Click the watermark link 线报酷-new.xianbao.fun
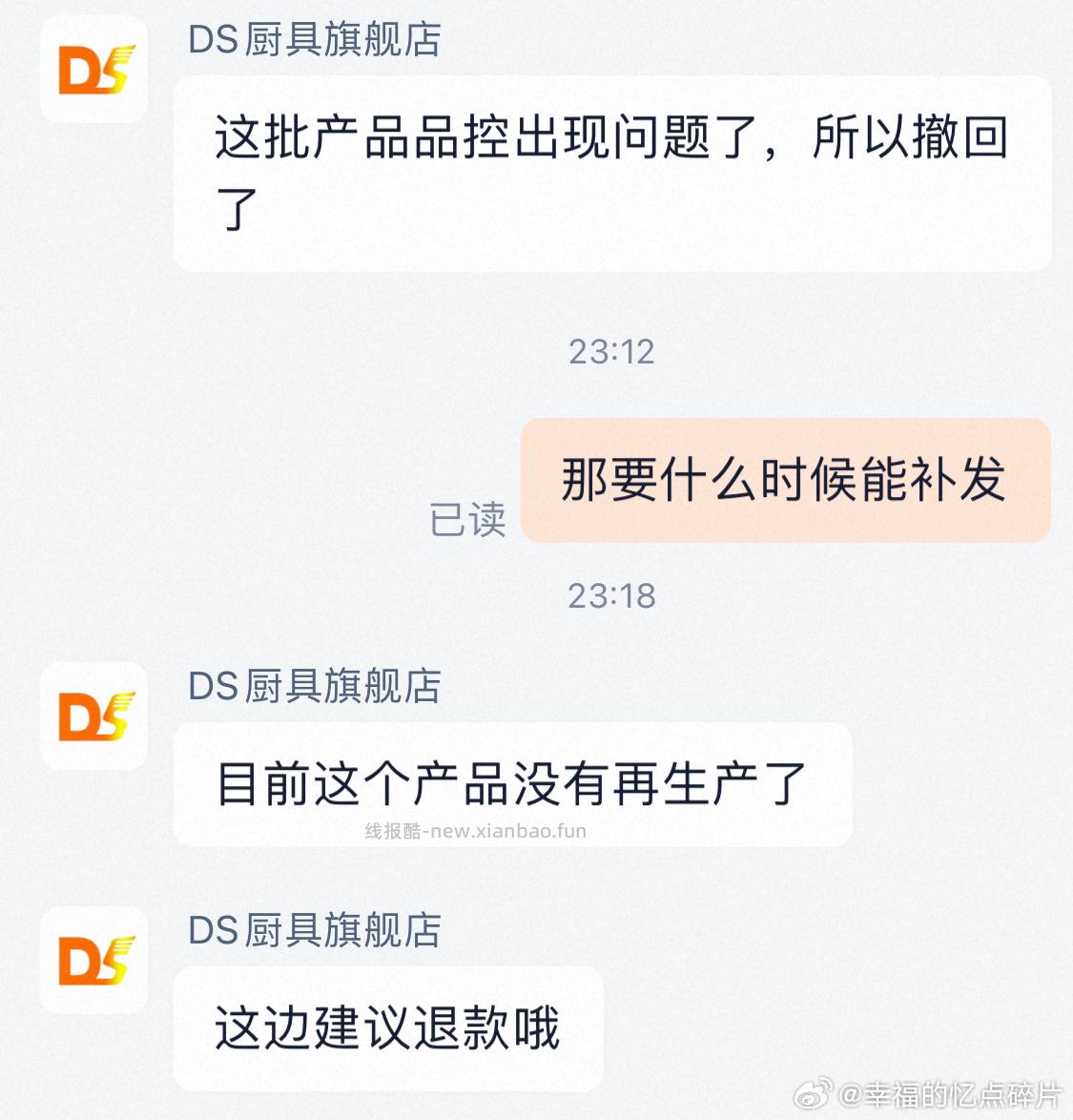This screenshot has height=1120, width=1073. 474,830
